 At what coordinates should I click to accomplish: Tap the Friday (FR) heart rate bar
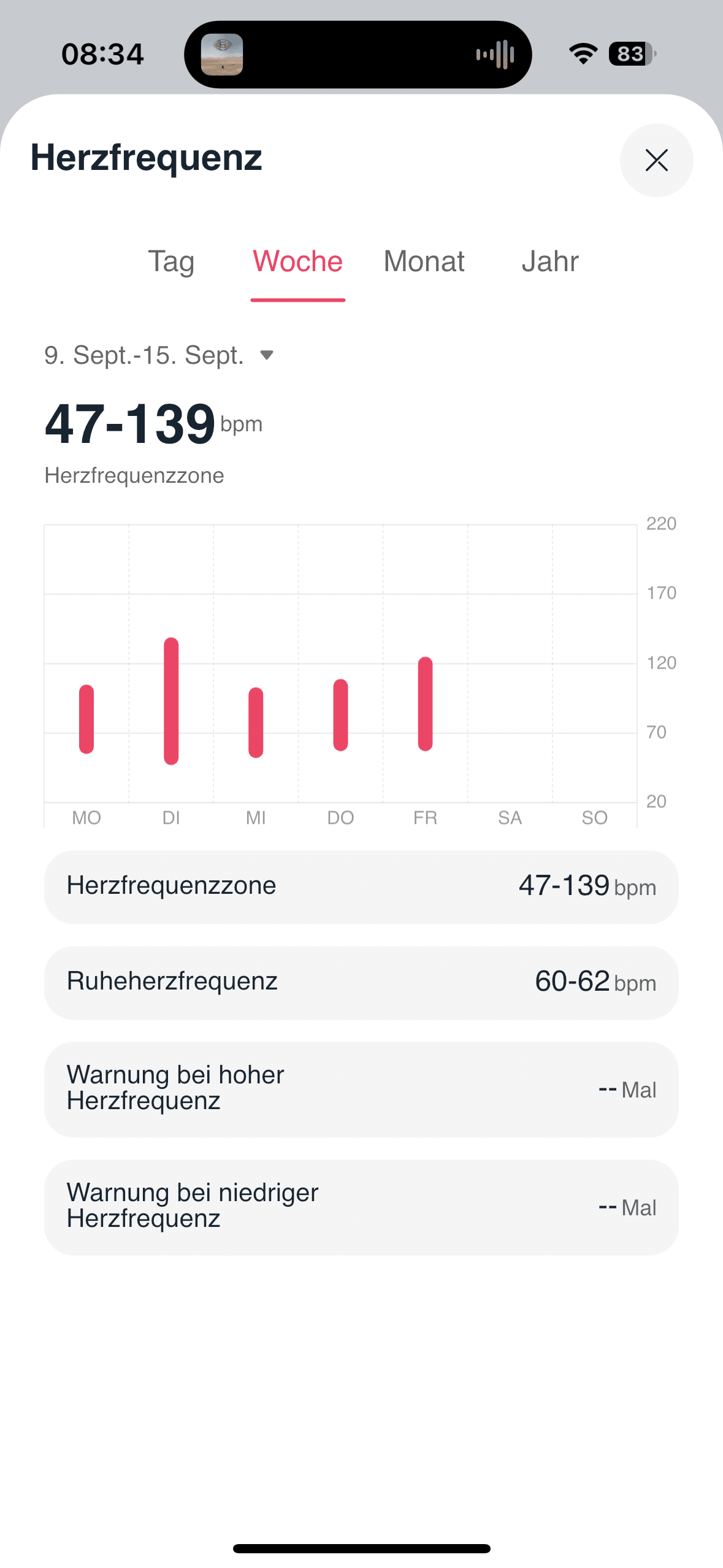click(425, 704)
